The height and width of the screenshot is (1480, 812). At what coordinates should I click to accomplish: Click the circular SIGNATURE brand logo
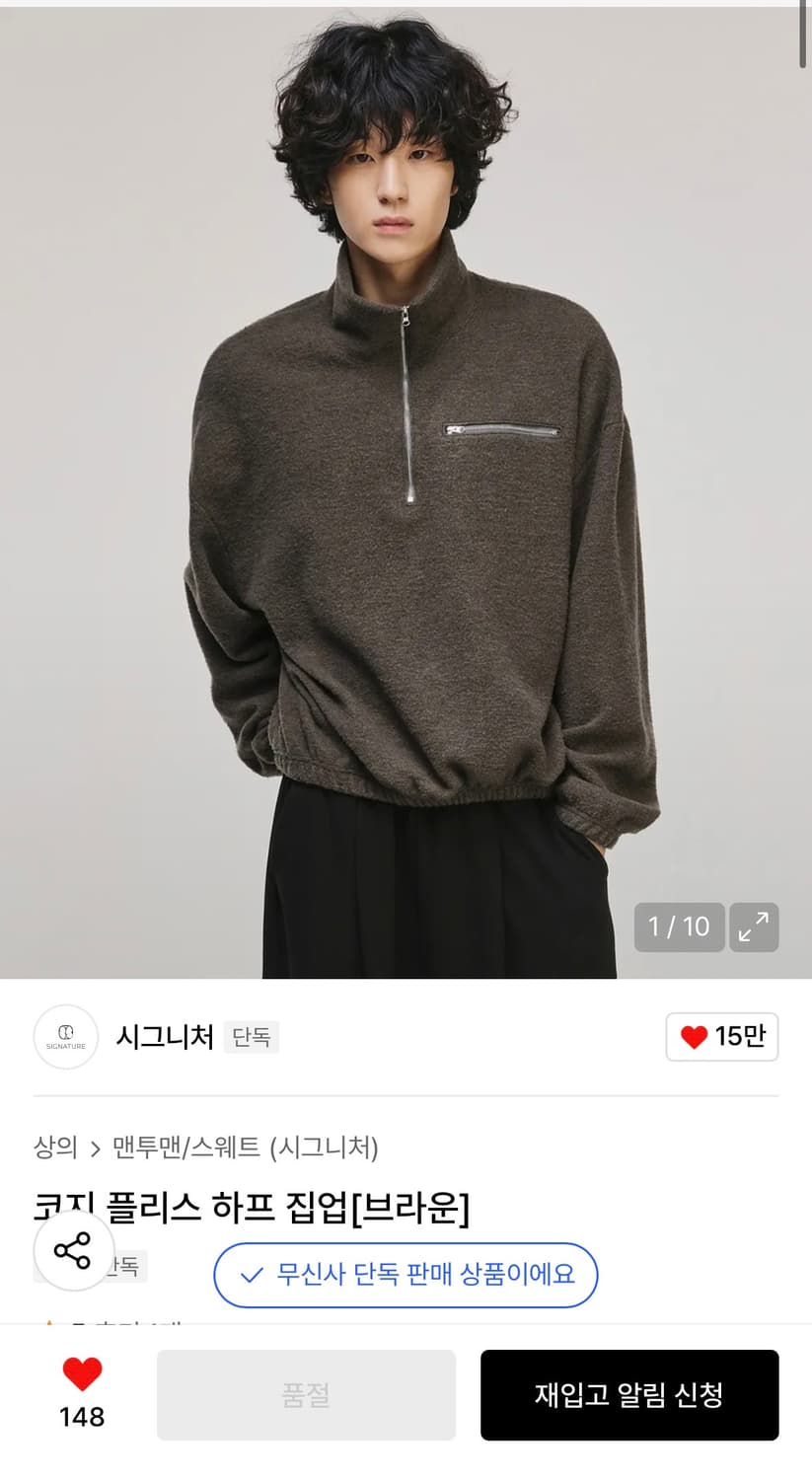66,1037
